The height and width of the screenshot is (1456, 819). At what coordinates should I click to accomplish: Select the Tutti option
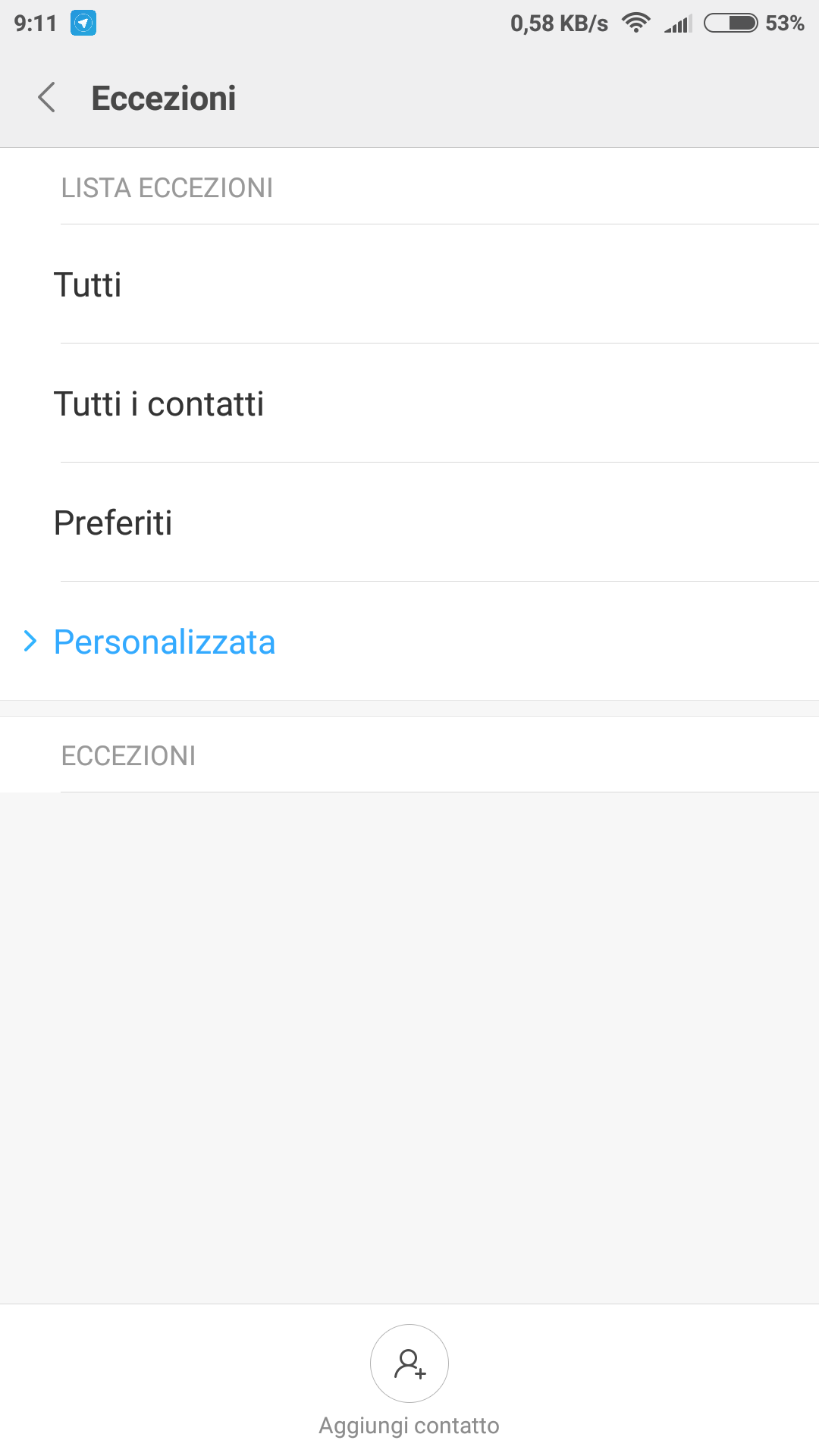pos(409,284)
